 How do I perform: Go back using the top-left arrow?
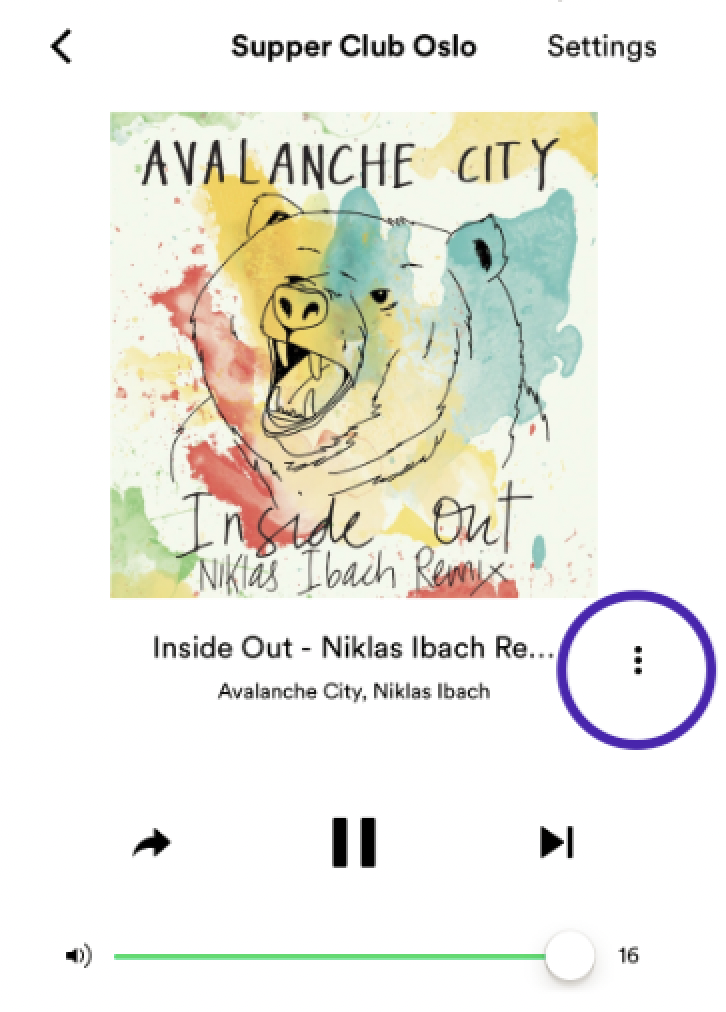click(x=62, y=47)
